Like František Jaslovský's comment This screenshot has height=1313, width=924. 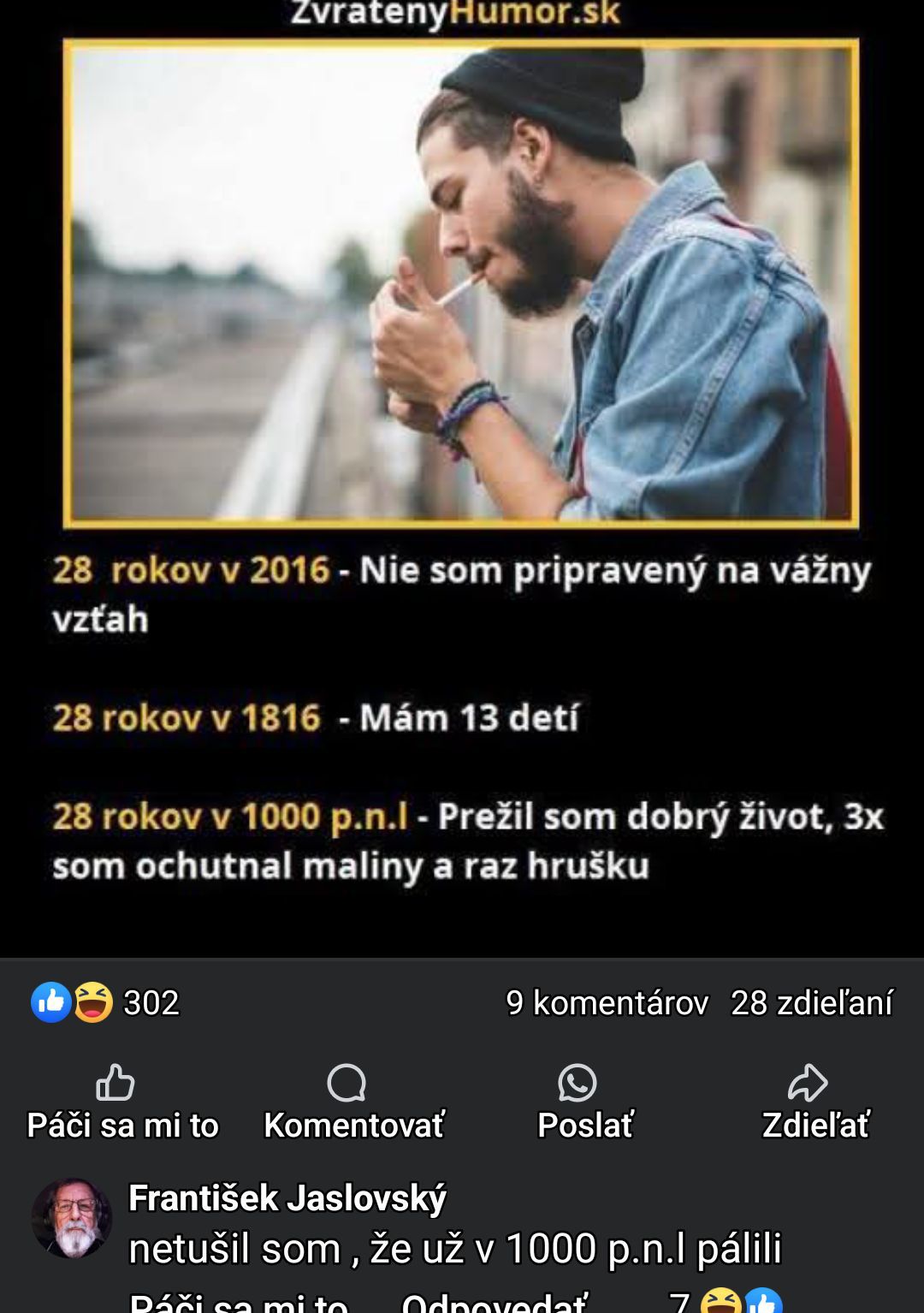[x=238, y=1303]
